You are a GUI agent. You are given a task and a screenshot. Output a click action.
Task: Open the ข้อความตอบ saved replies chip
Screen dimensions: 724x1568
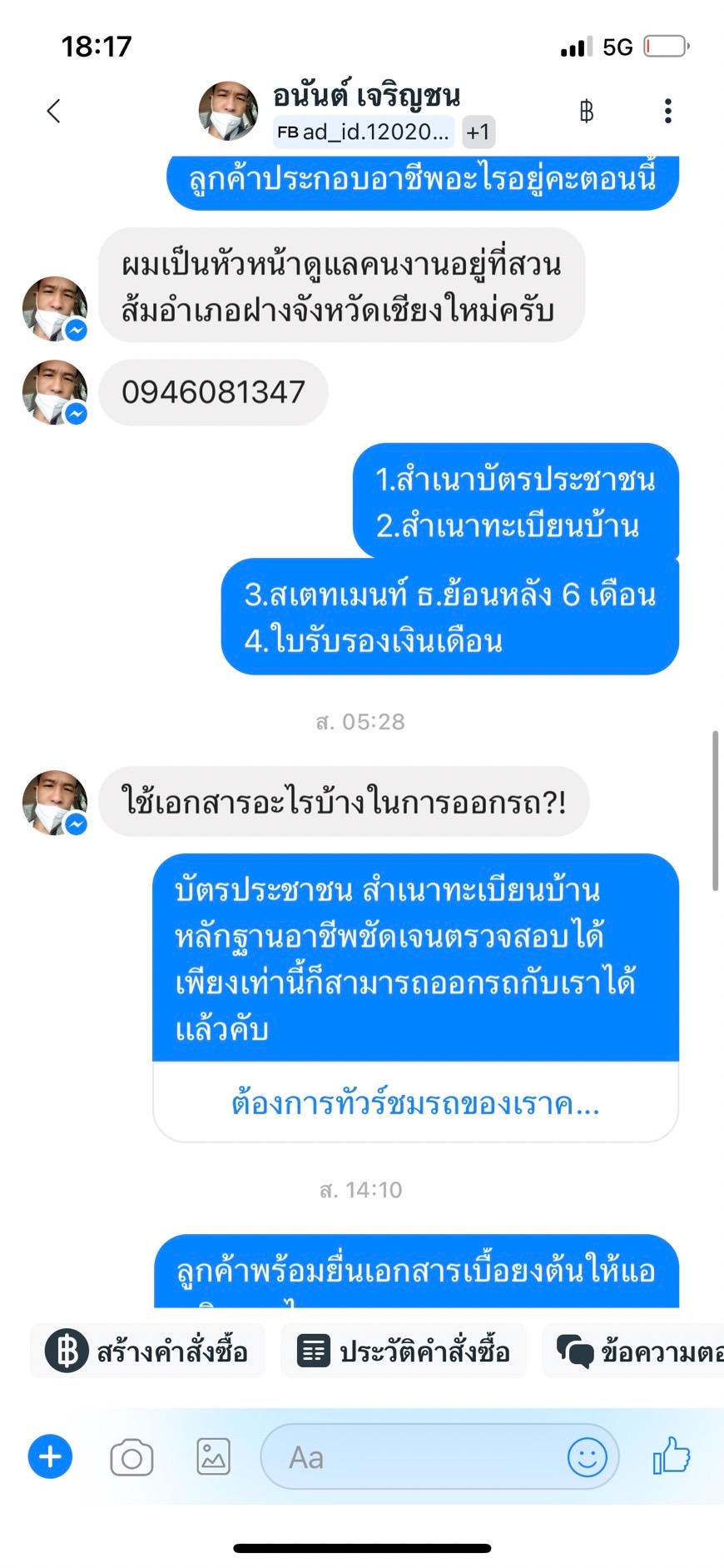coord(637,1351)
